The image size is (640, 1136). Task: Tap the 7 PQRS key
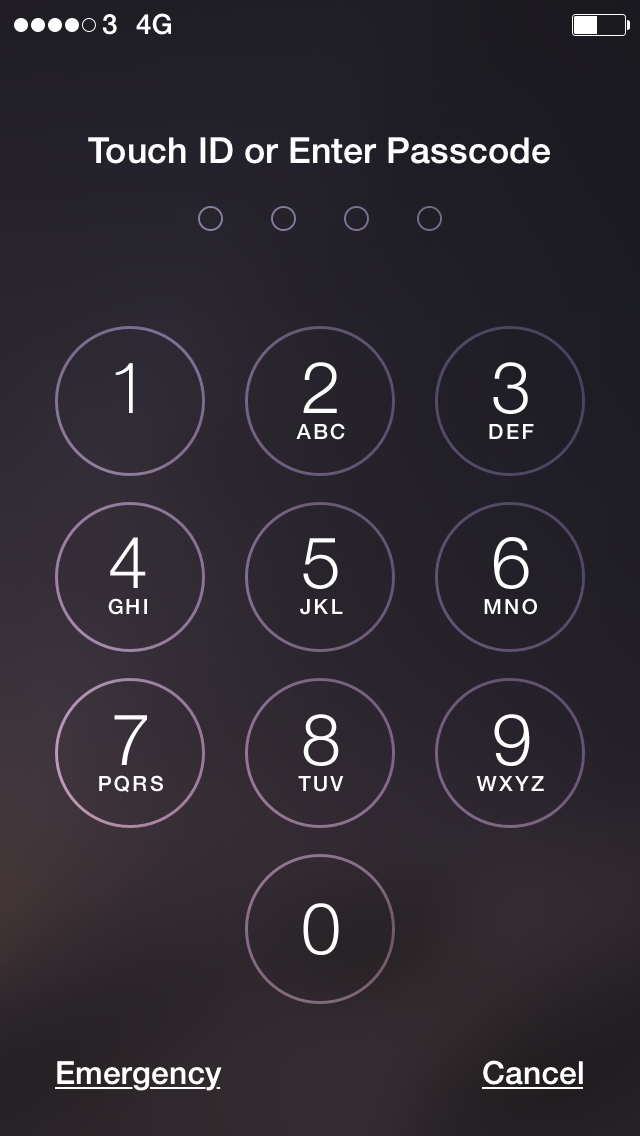tap(130, 753)
